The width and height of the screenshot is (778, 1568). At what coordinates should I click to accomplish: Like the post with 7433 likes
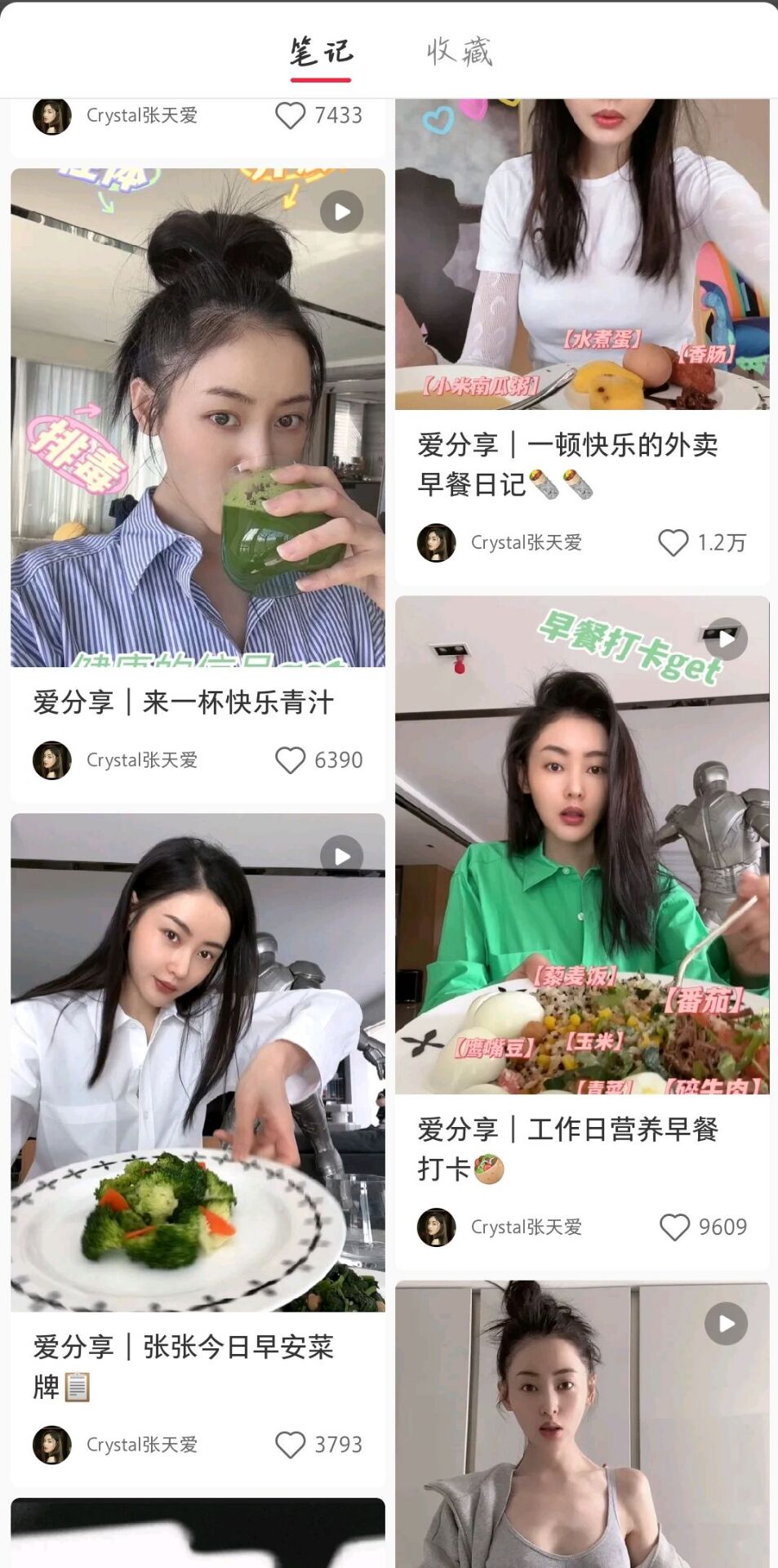290,115
